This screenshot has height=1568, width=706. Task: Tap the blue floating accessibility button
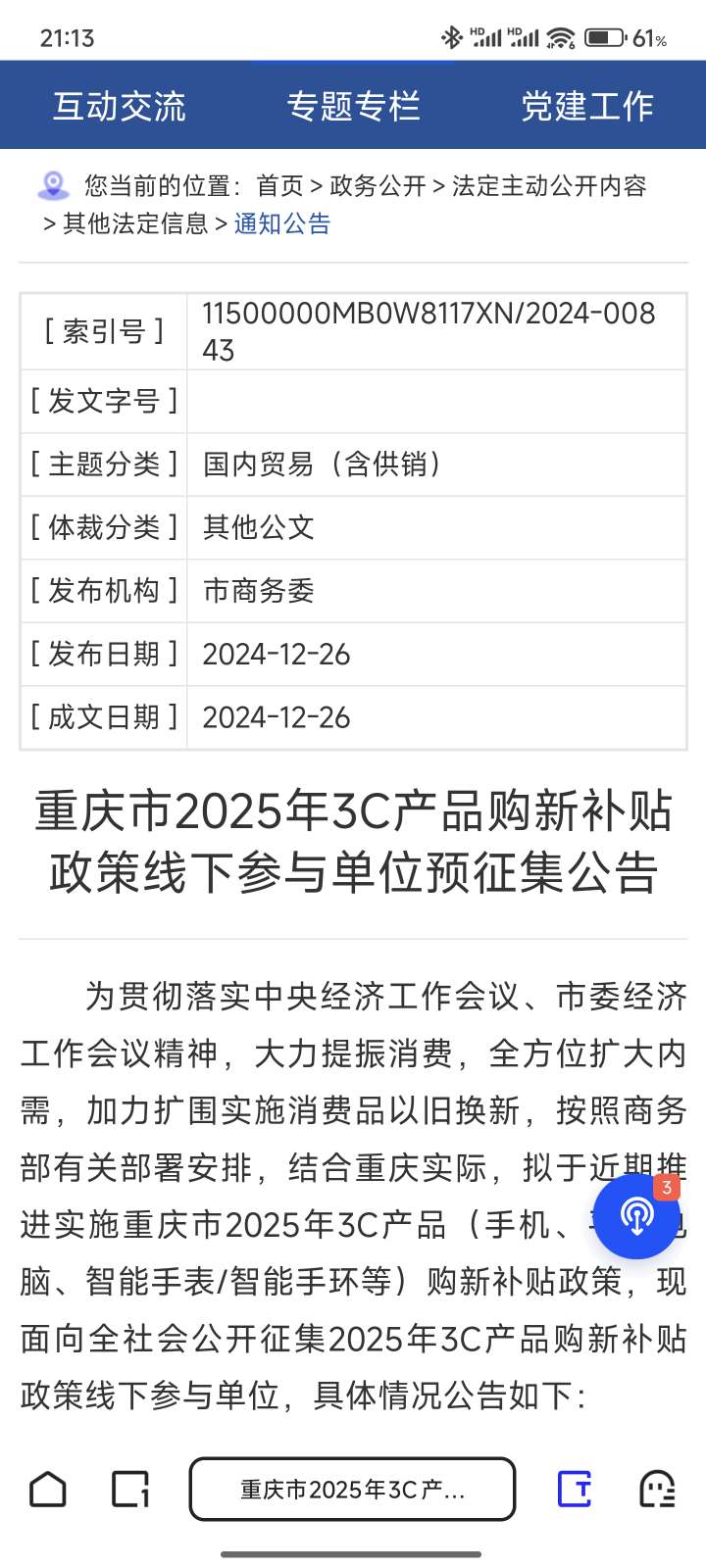coord(637,1216)
